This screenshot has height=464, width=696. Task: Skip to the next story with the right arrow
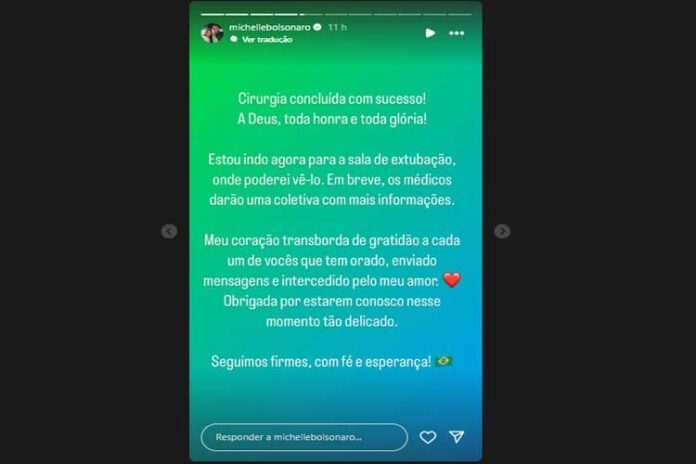[x=502, y=231]
